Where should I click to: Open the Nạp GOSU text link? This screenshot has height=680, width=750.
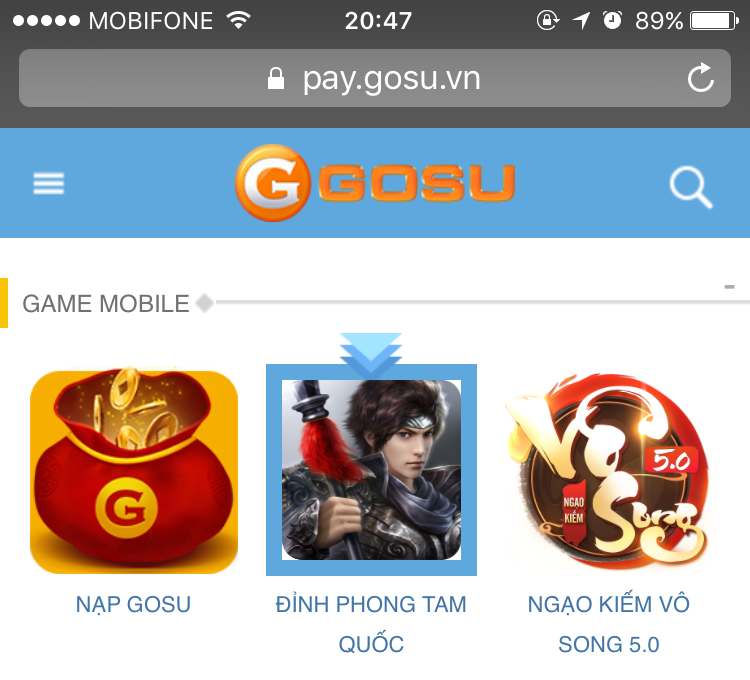(x=133, y=604)
